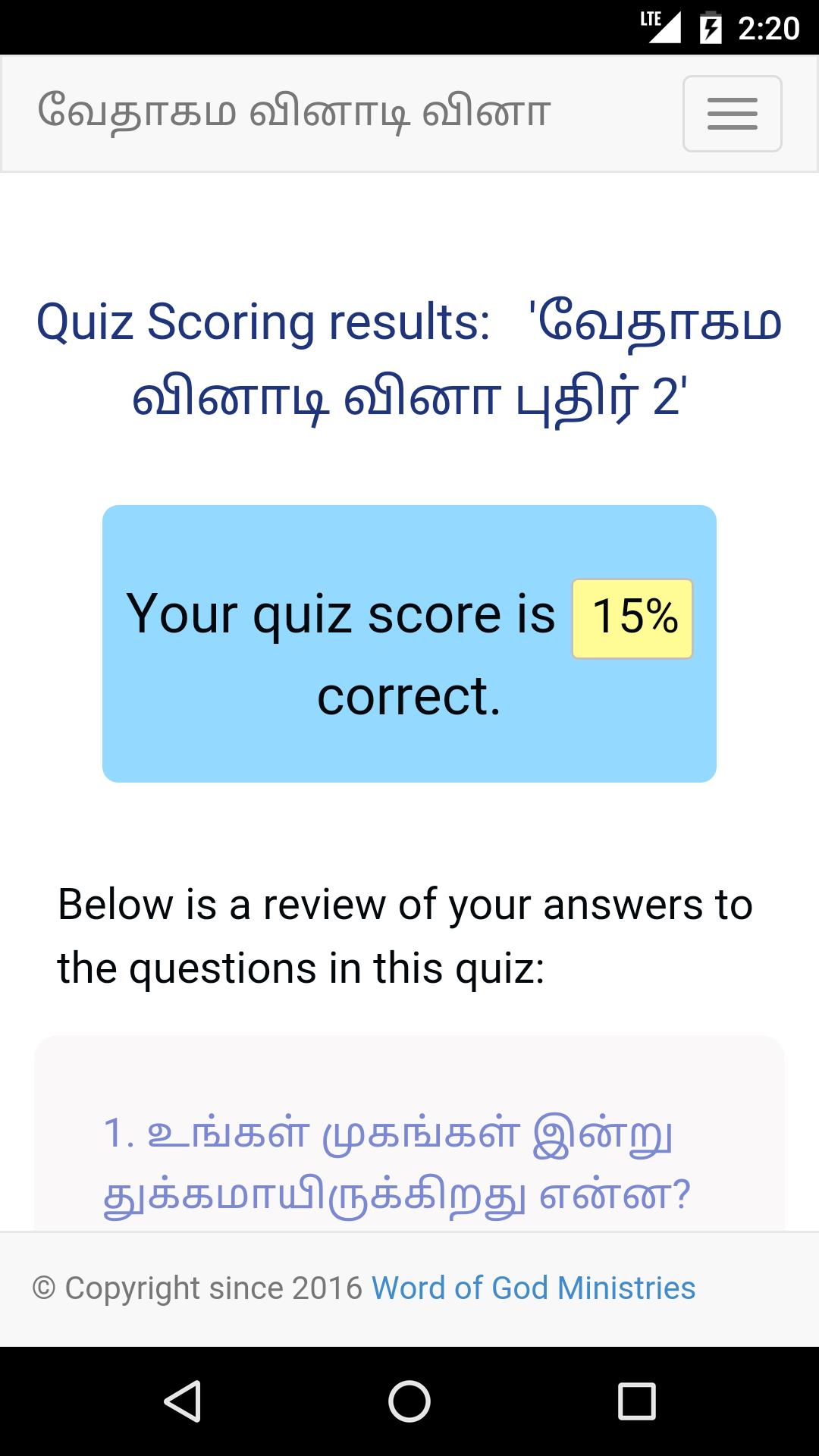Open the hamburger navigation menu
This screenshot has height=1456, width=819.
(x=732, y=114)
